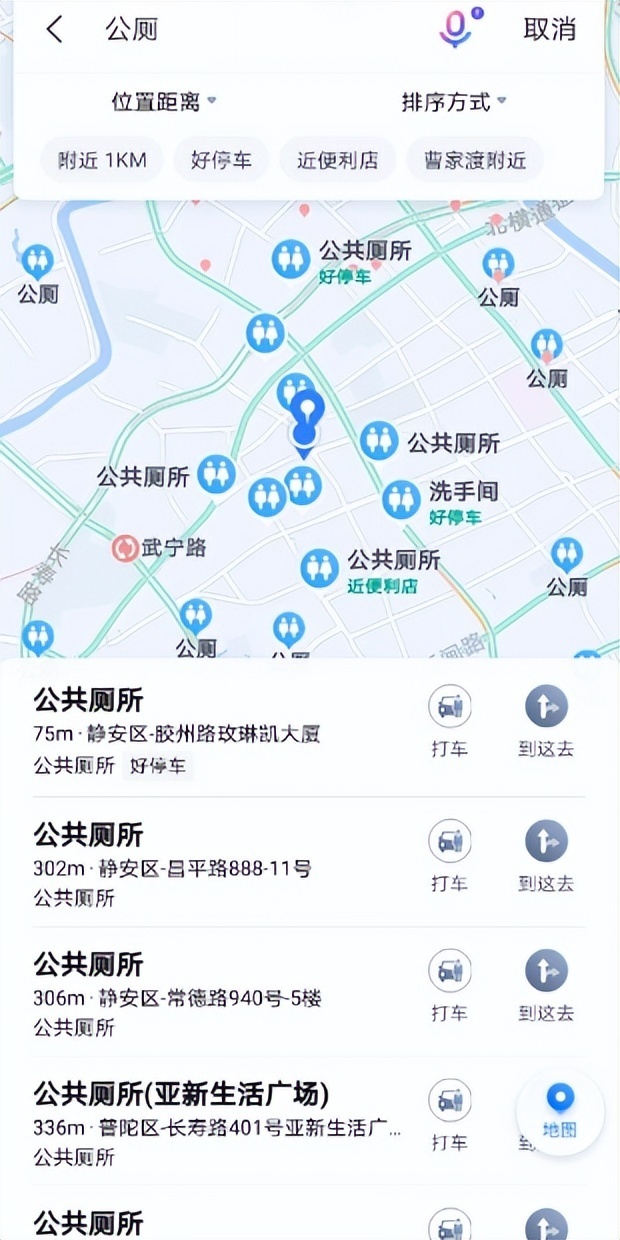
Task: Expand the 位置距离 filter dropdown
Action: tap(164, 101)
